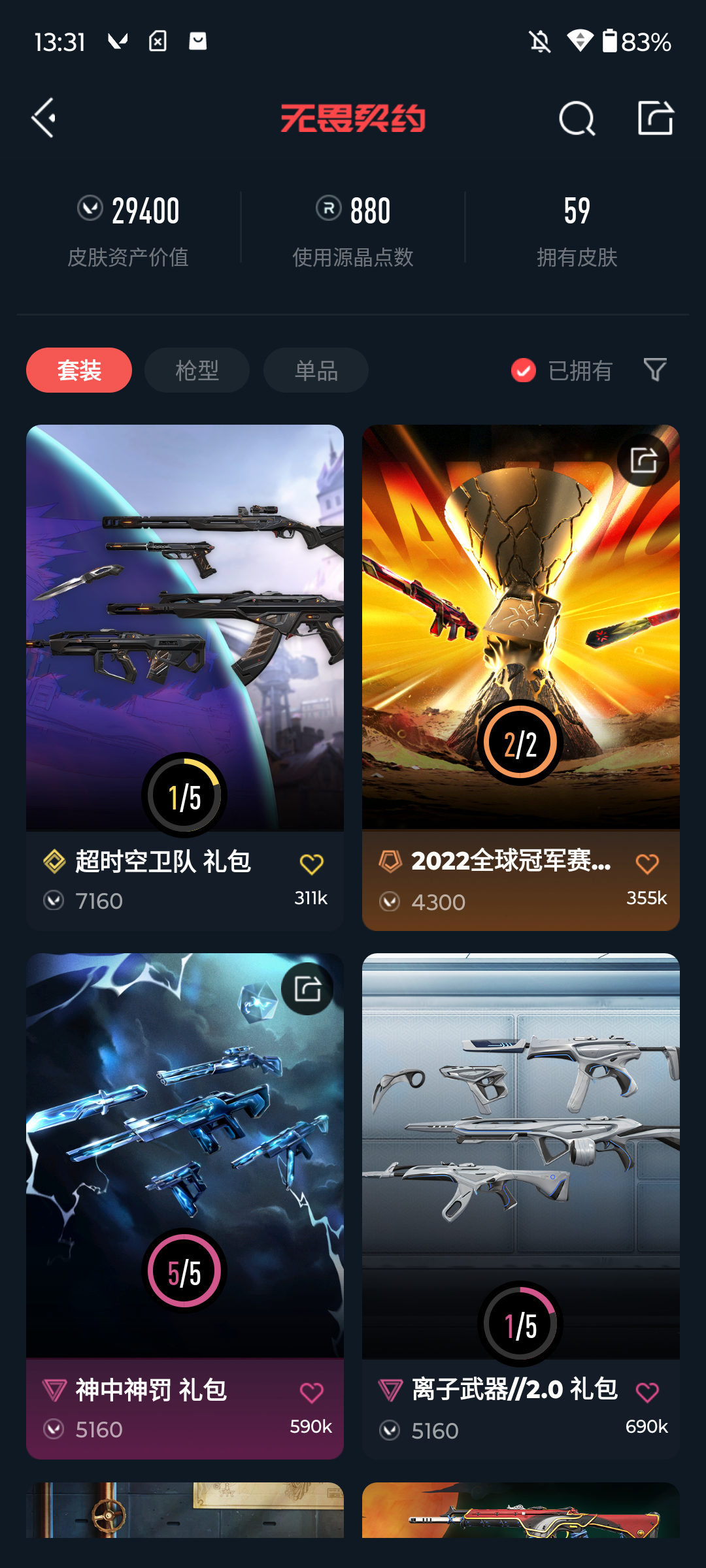Image resolution: width=706 pixels, height=1568 pixels.
Task: Select the 套装 tab
Action: pyautogui.click(x=79, y=370)
